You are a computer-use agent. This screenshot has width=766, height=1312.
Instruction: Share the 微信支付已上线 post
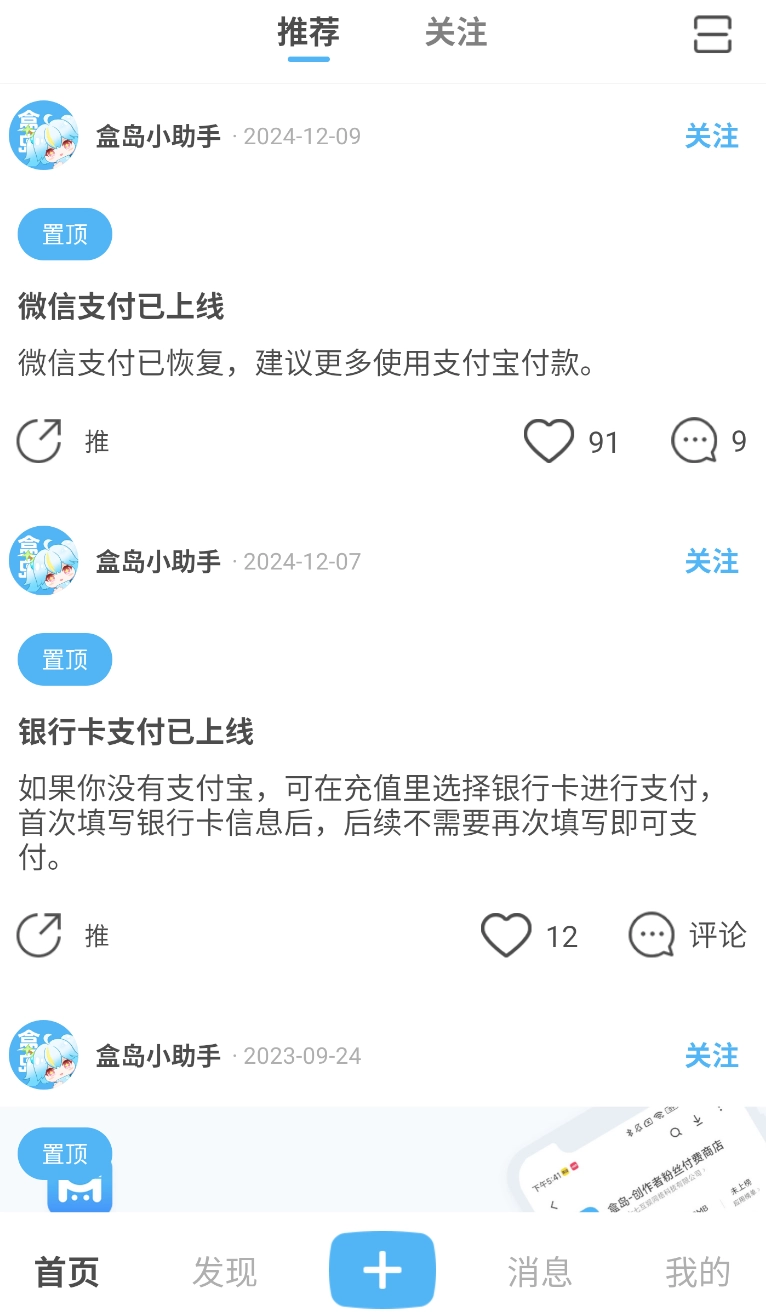[40, 441]
